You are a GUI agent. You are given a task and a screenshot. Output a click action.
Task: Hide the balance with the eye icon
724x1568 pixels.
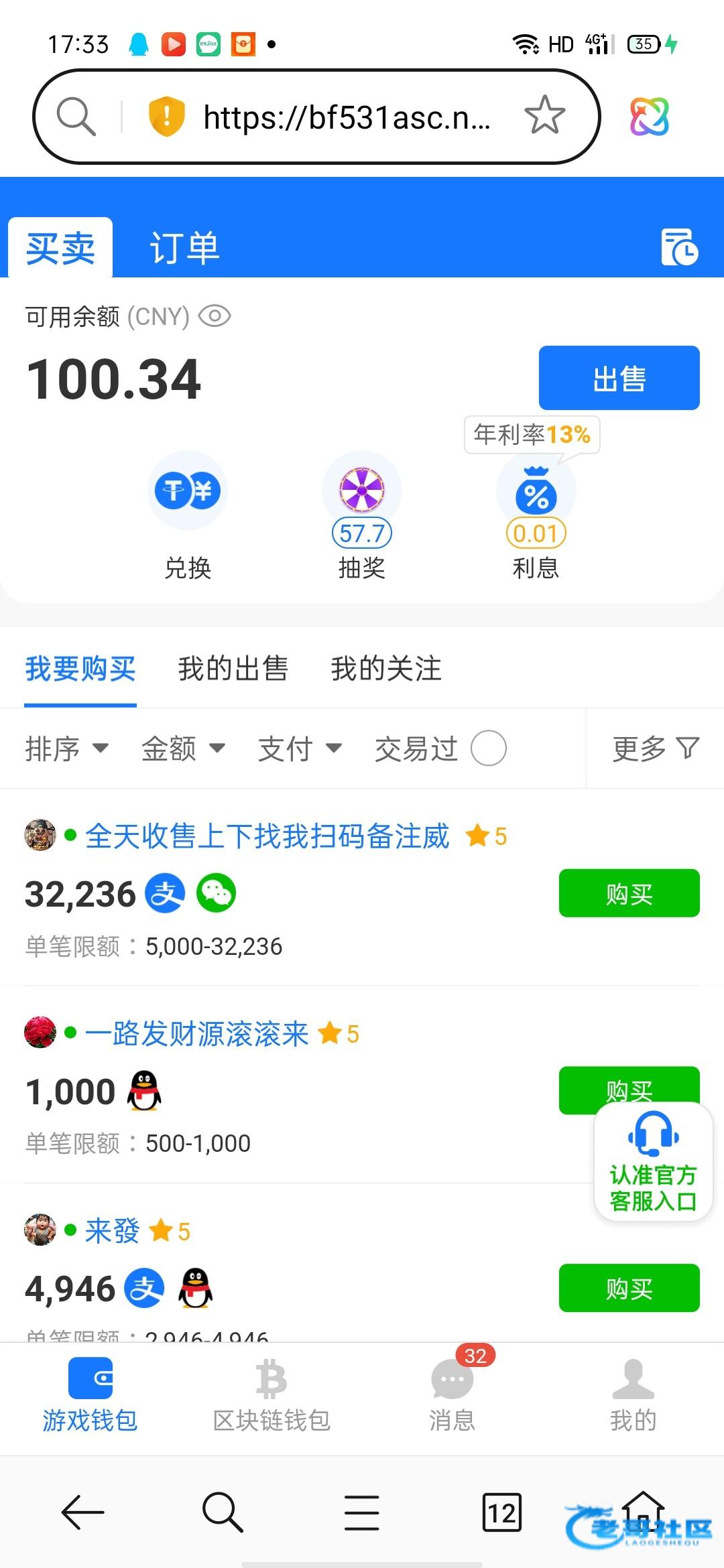215,316
